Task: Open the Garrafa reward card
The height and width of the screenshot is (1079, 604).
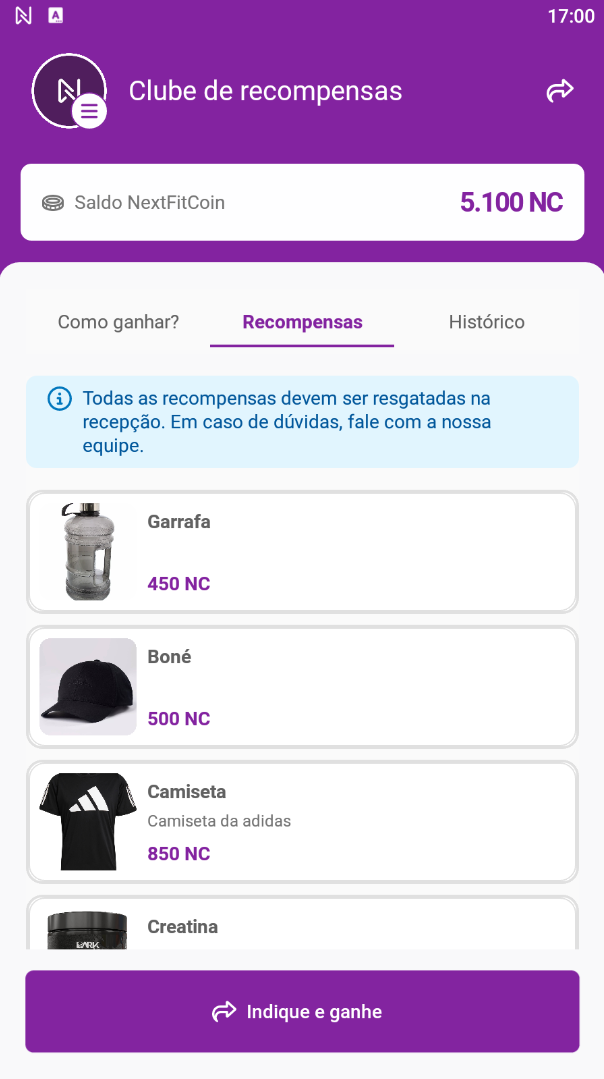Action: 302,552
